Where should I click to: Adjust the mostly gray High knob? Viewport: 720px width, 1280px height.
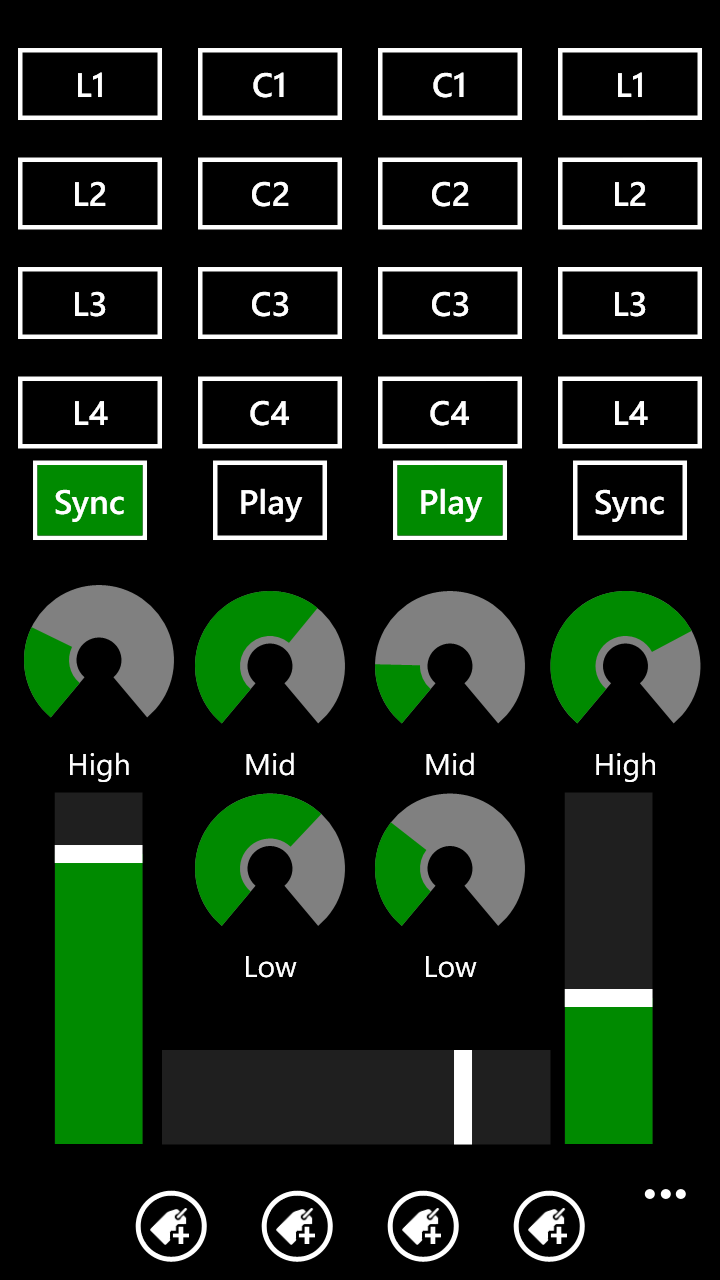99,652
